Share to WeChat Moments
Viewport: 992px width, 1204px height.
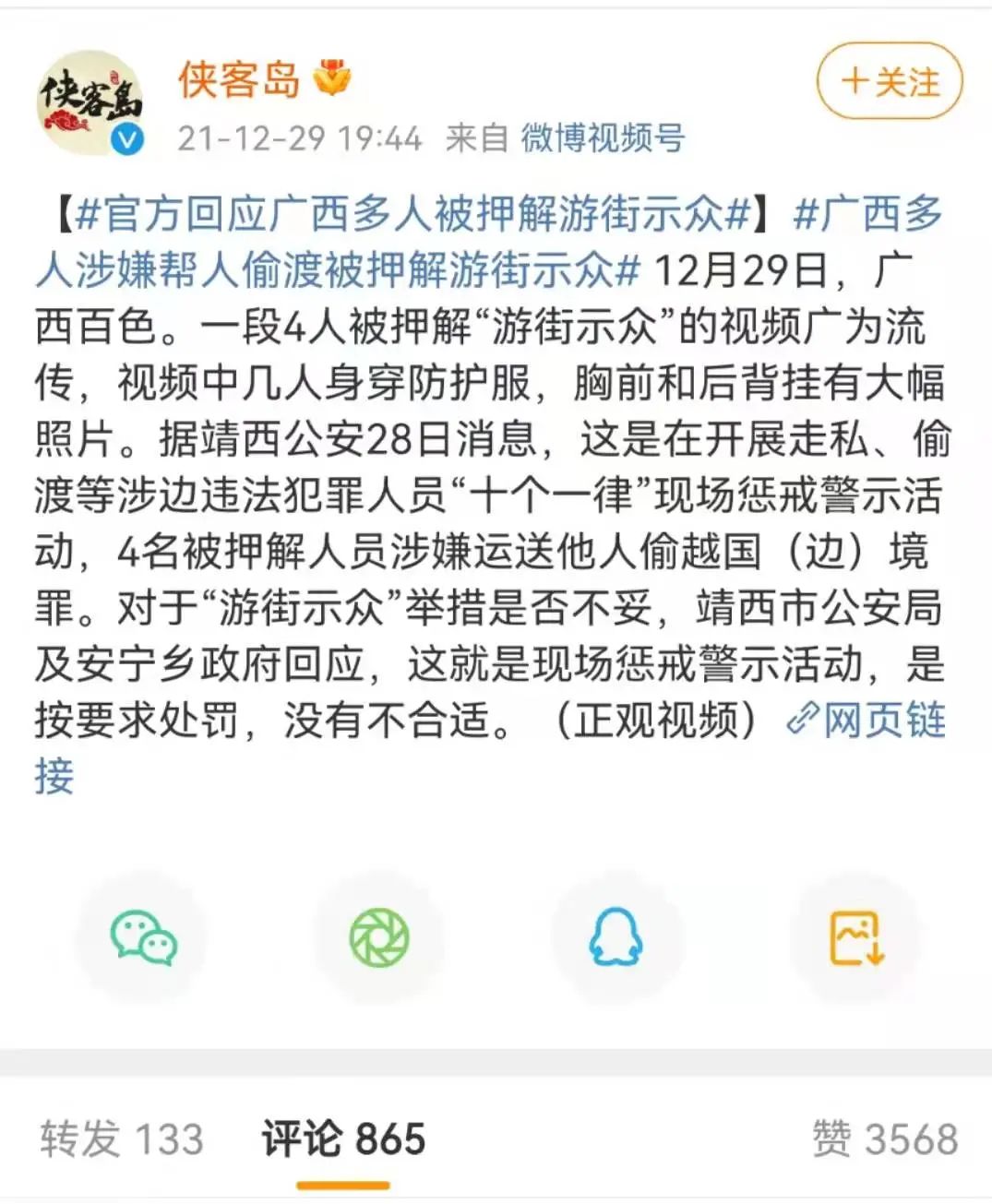click(379, 937)
